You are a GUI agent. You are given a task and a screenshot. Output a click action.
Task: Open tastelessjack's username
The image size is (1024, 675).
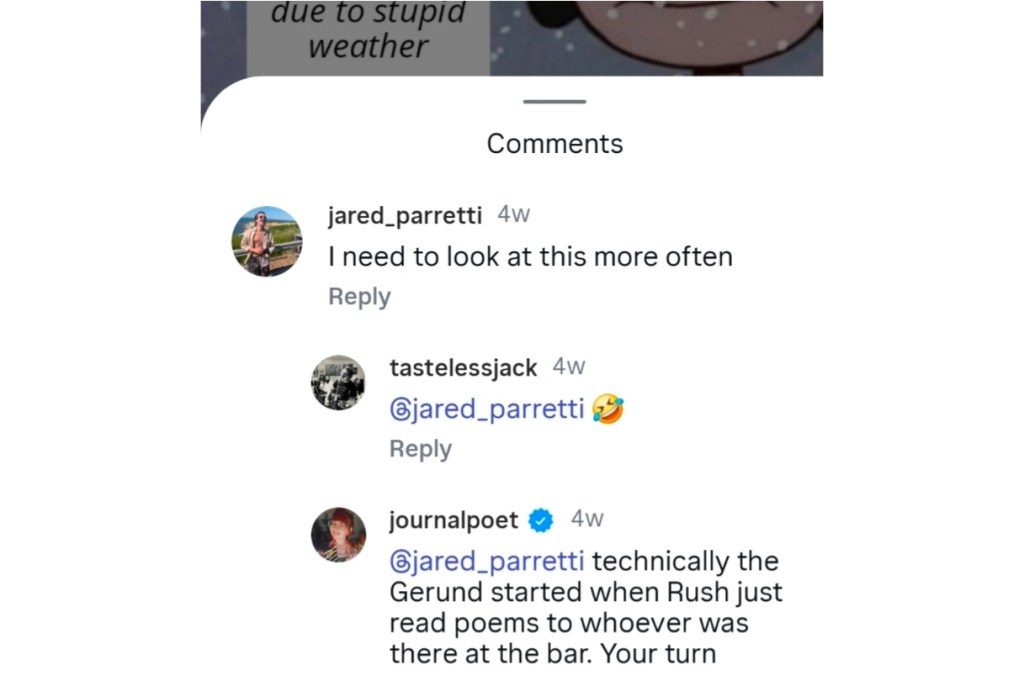[x=463, y=368]
